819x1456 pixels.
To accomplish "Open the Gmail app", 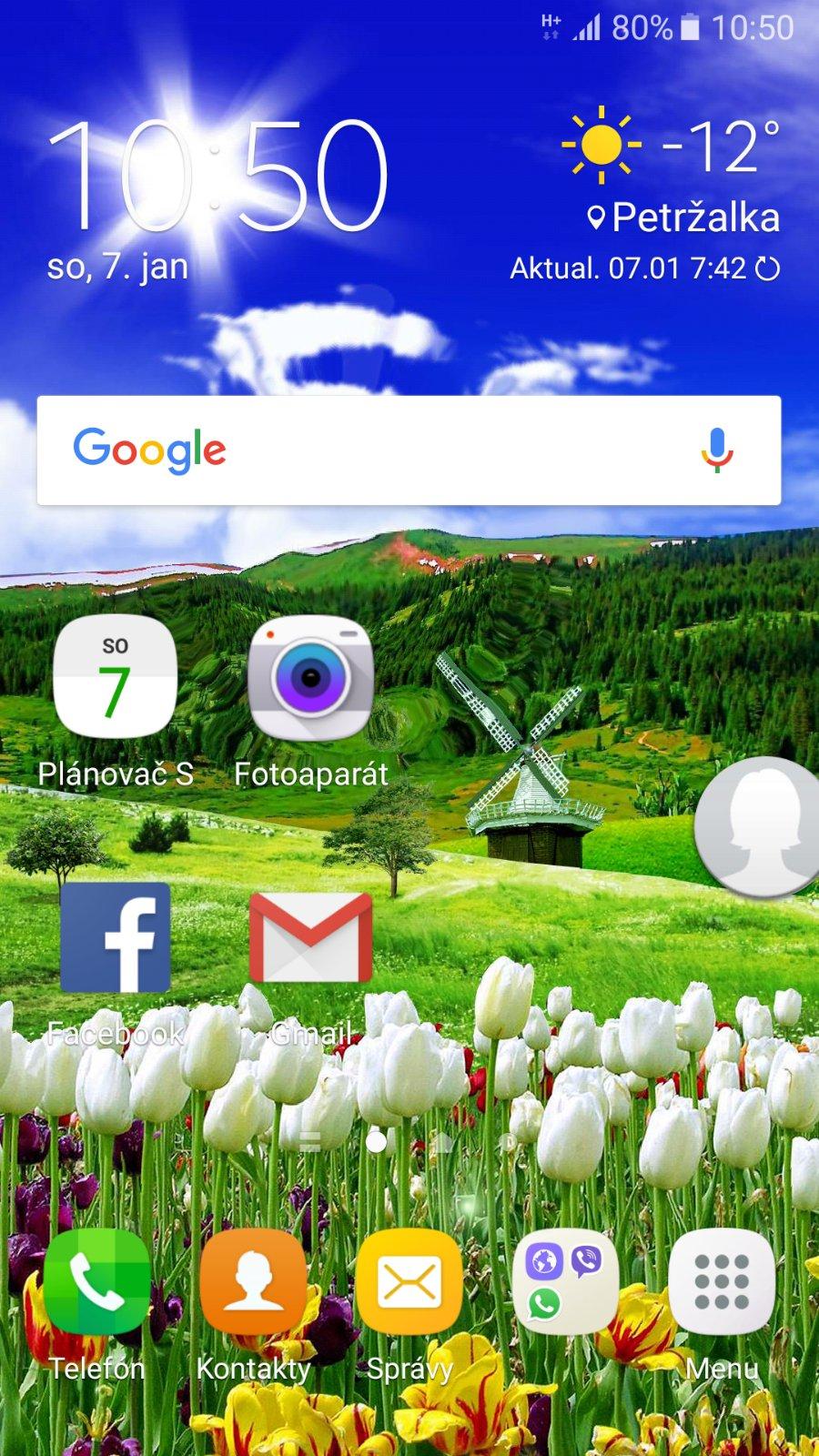I will point(310,937).
